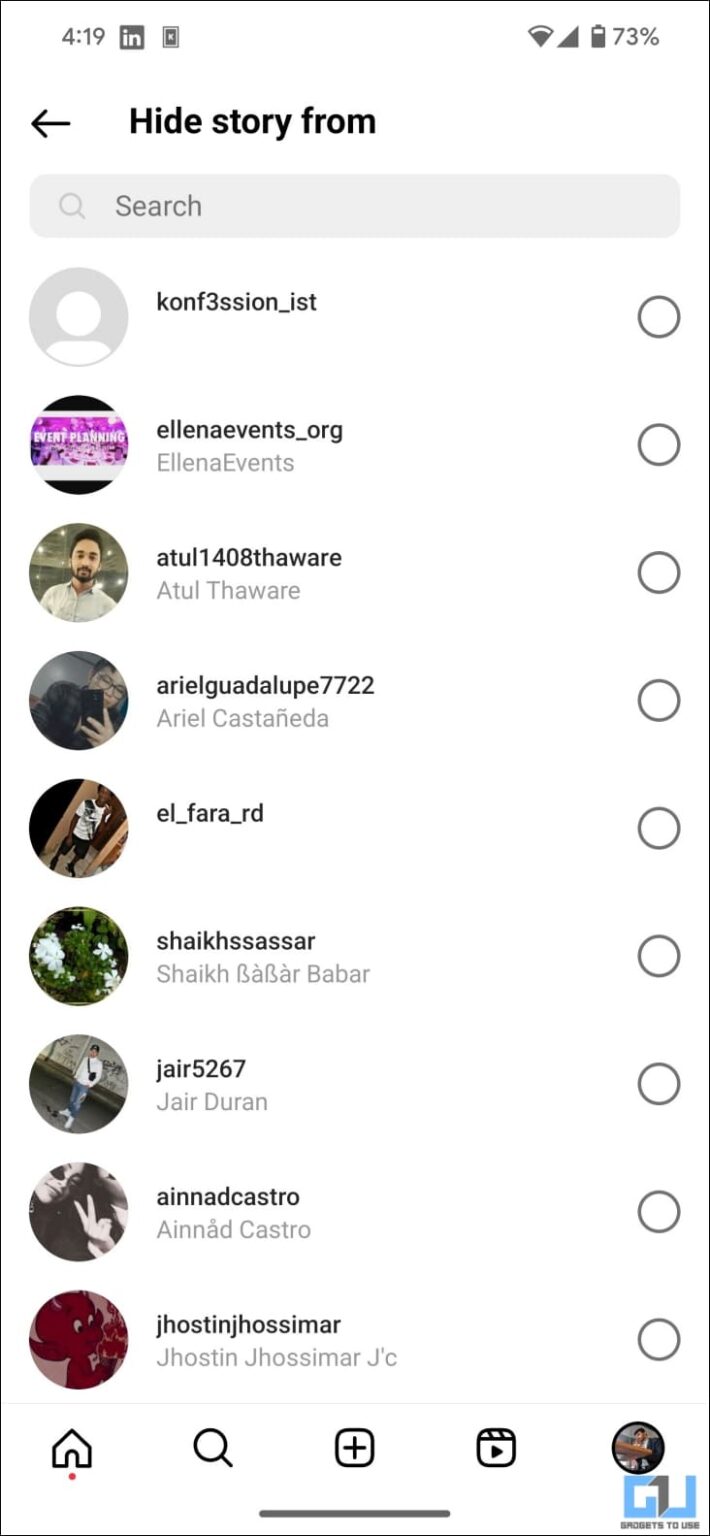Screen dimensions: 710x1536
Task: Mark el_fara_rd's selection circle
Action: coord(658,828)
